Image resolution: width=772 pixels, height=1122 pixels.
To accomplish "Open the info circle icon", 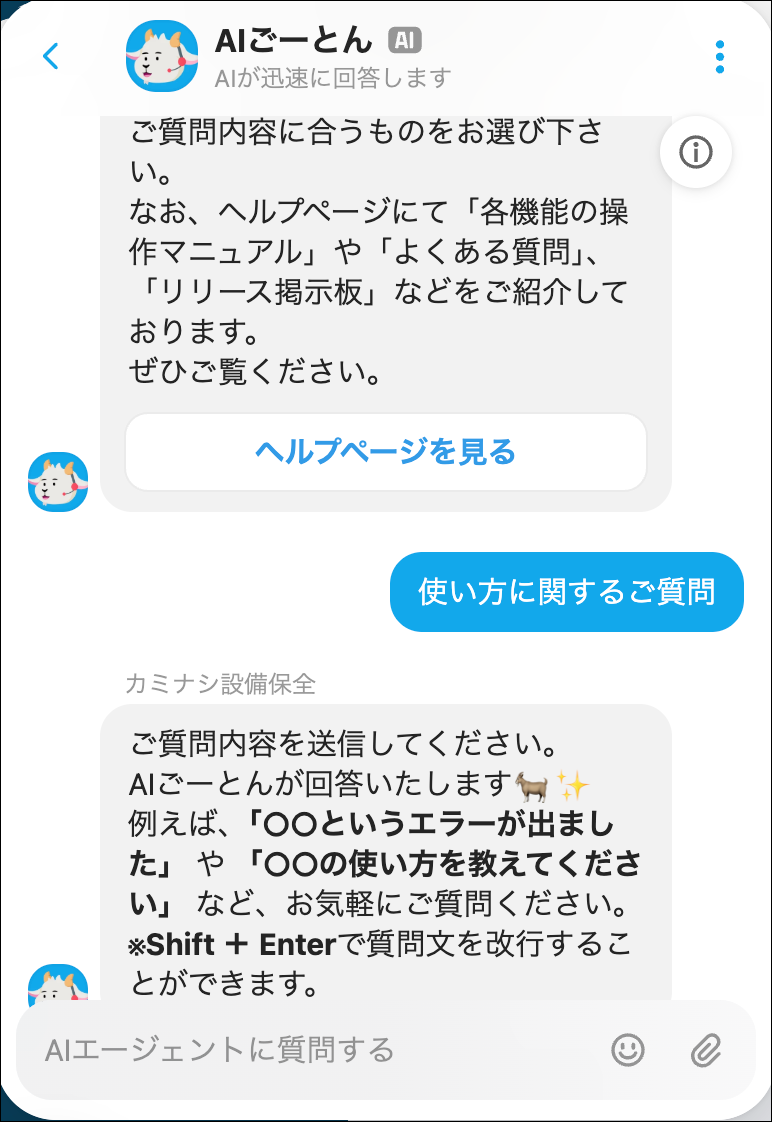I will click(696, 152).
